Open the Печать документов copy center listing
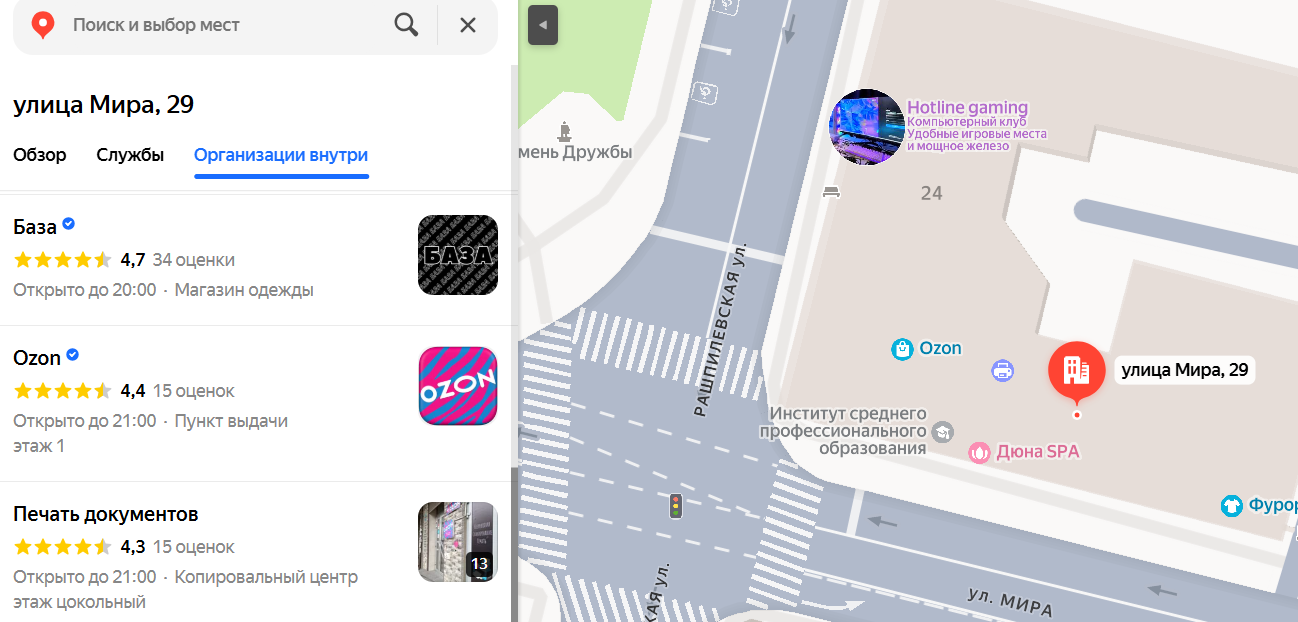The image size is (1298, 622). (106, 514)
